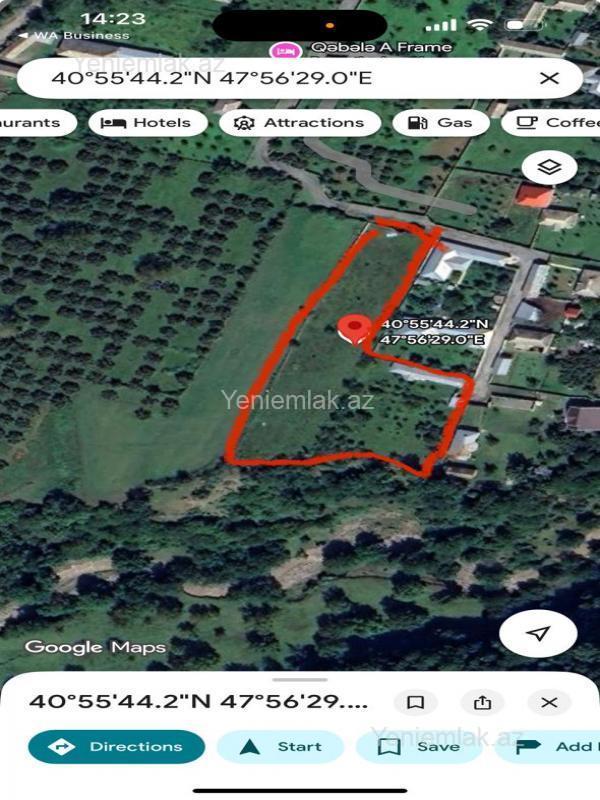
Task: Open the Qəbələ A Frame hotel marker
Action: point(287,50)
